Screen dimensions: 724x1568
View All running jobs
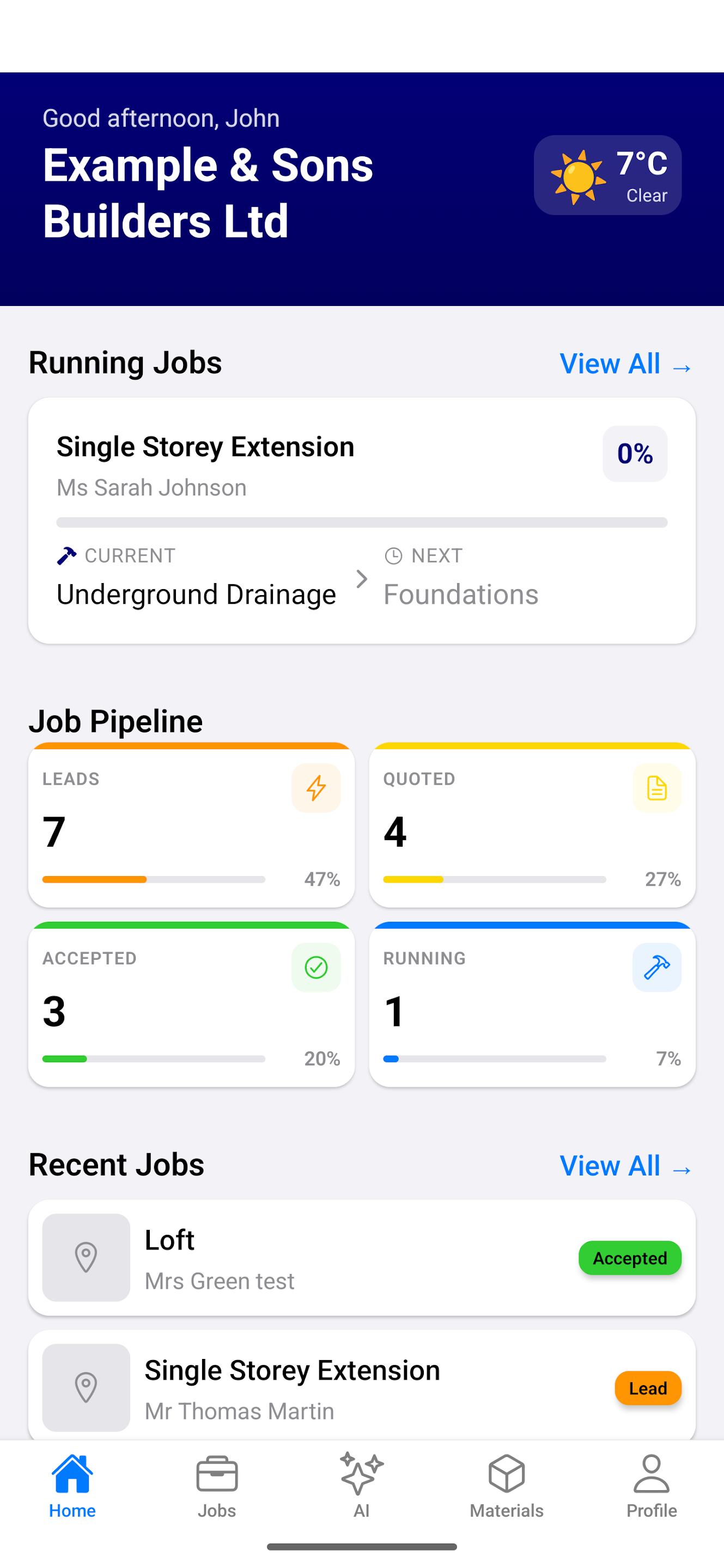pyautogui.click(x=626, y=363)
